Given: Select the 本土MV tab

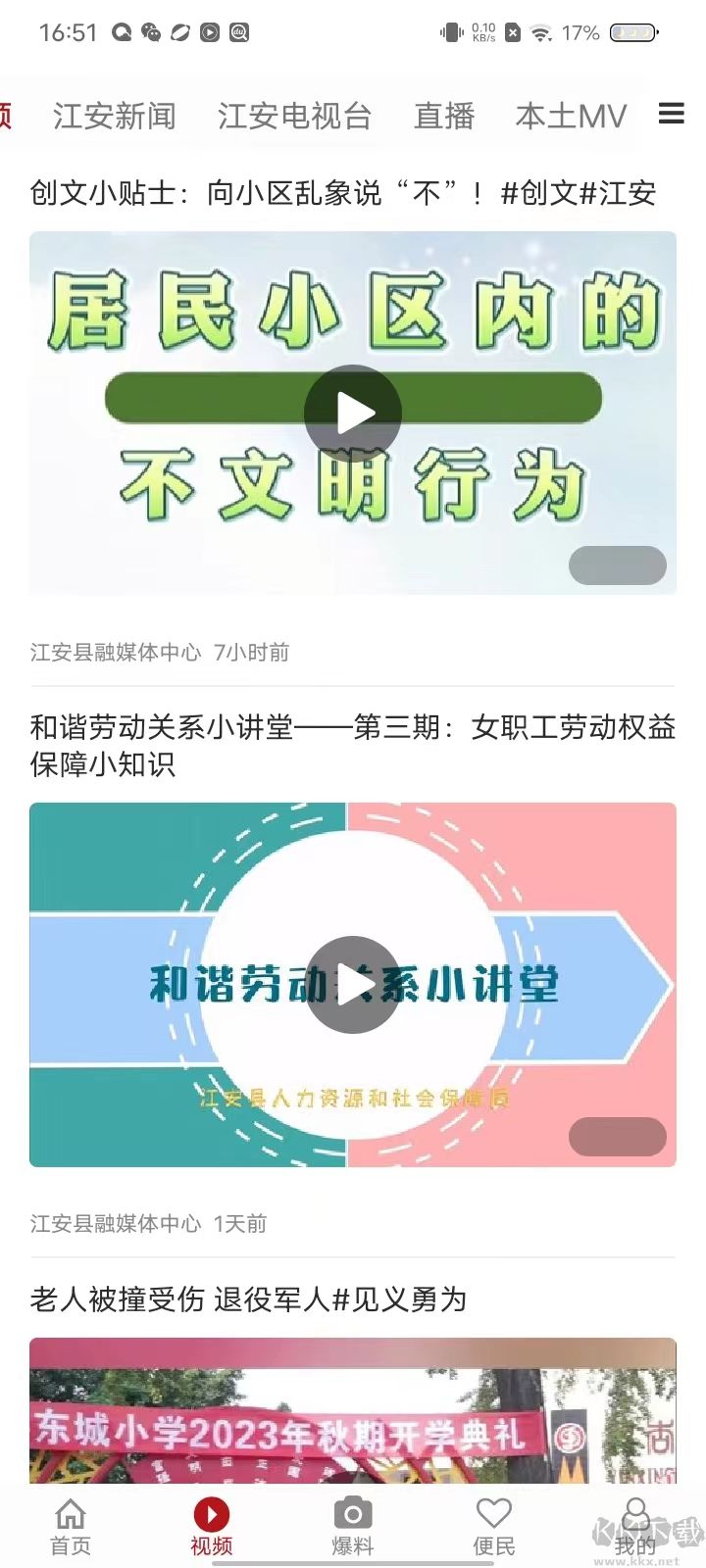Looking at the screenshot, I should click(x=570, y=116).
